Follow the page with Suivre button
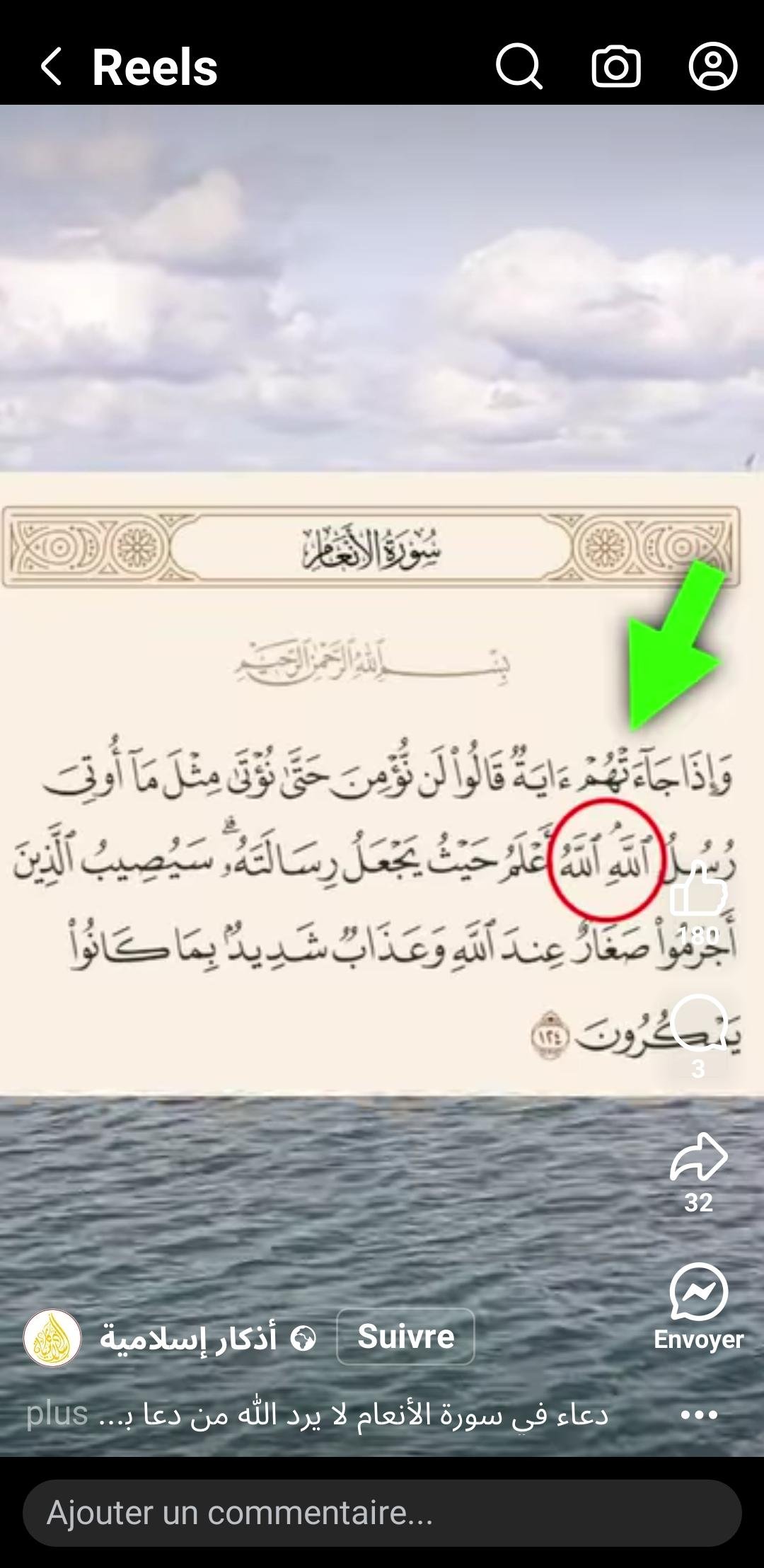 (405, 1337)
